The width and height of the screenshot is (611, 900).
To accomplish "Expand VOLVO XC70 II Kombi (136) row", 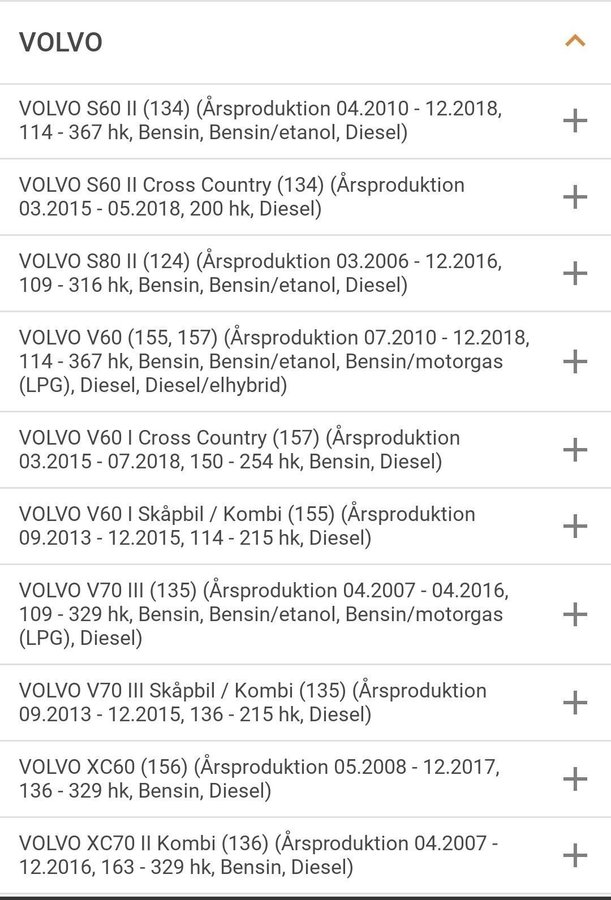I will pos(575,855).
